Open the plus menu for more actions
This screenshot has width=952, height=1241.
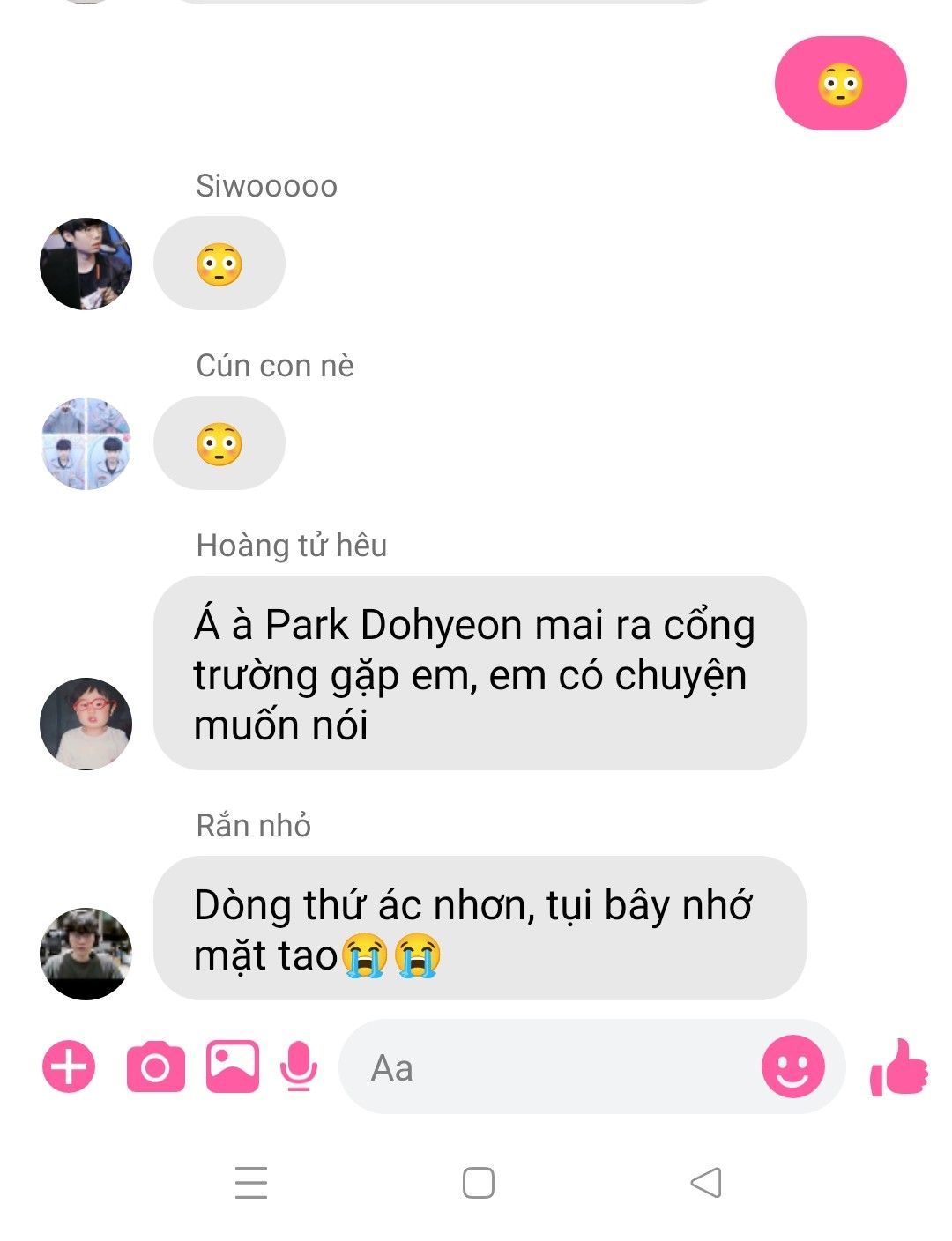pos(69,1067)
